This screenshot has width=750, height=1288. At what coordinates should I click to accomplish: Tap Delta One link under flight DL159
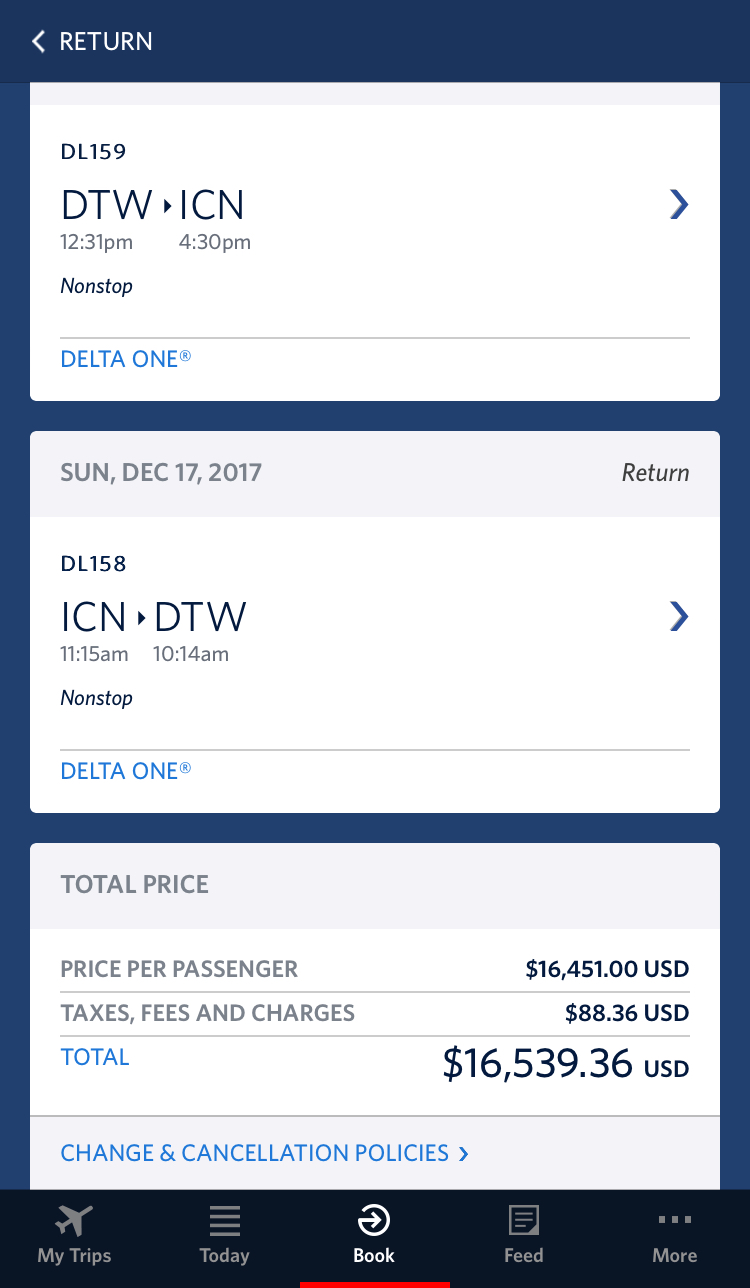pos(125,359)
